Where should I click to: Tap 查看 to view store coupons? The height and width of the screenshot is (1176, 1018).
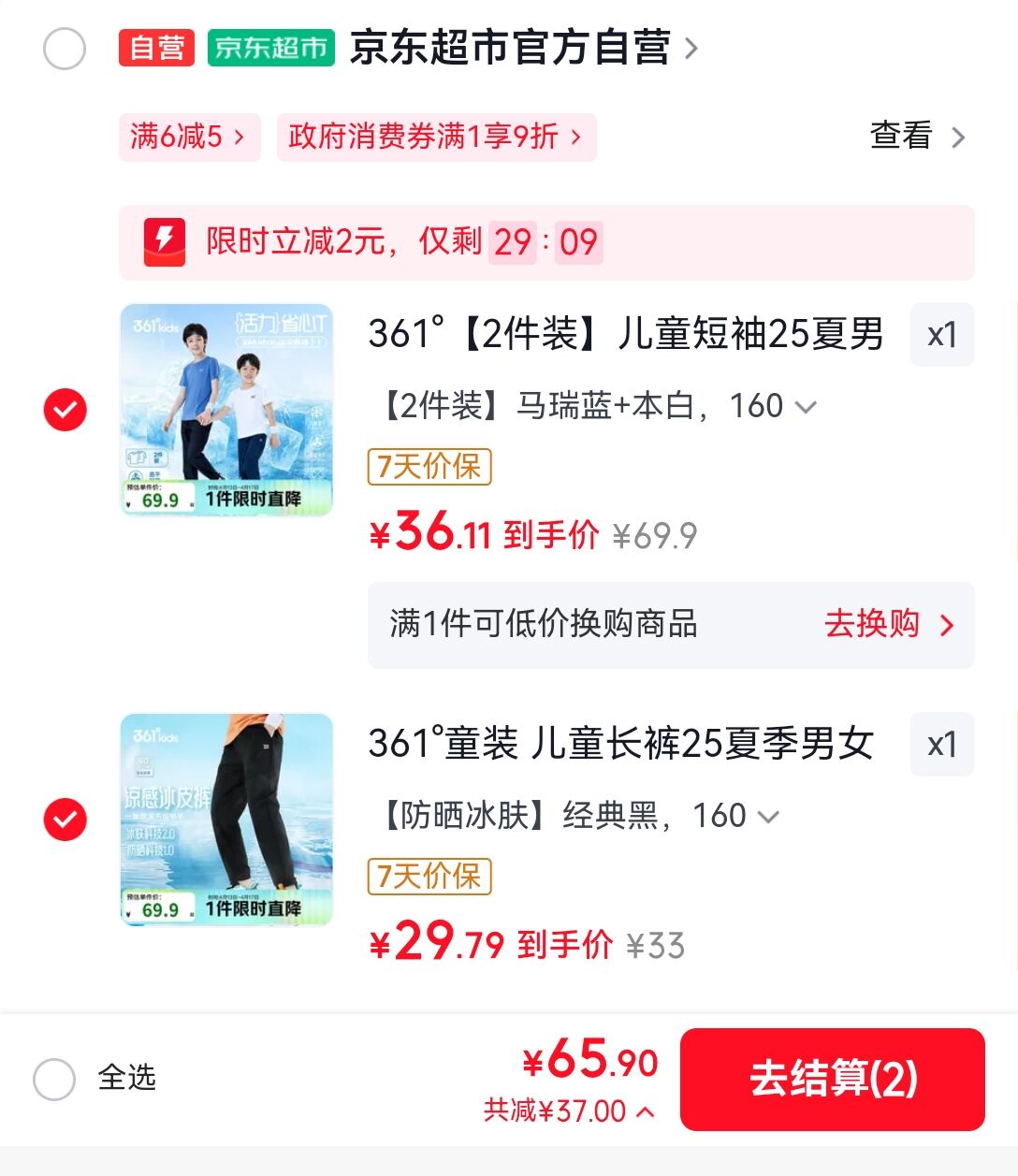(x=916, y=137)
